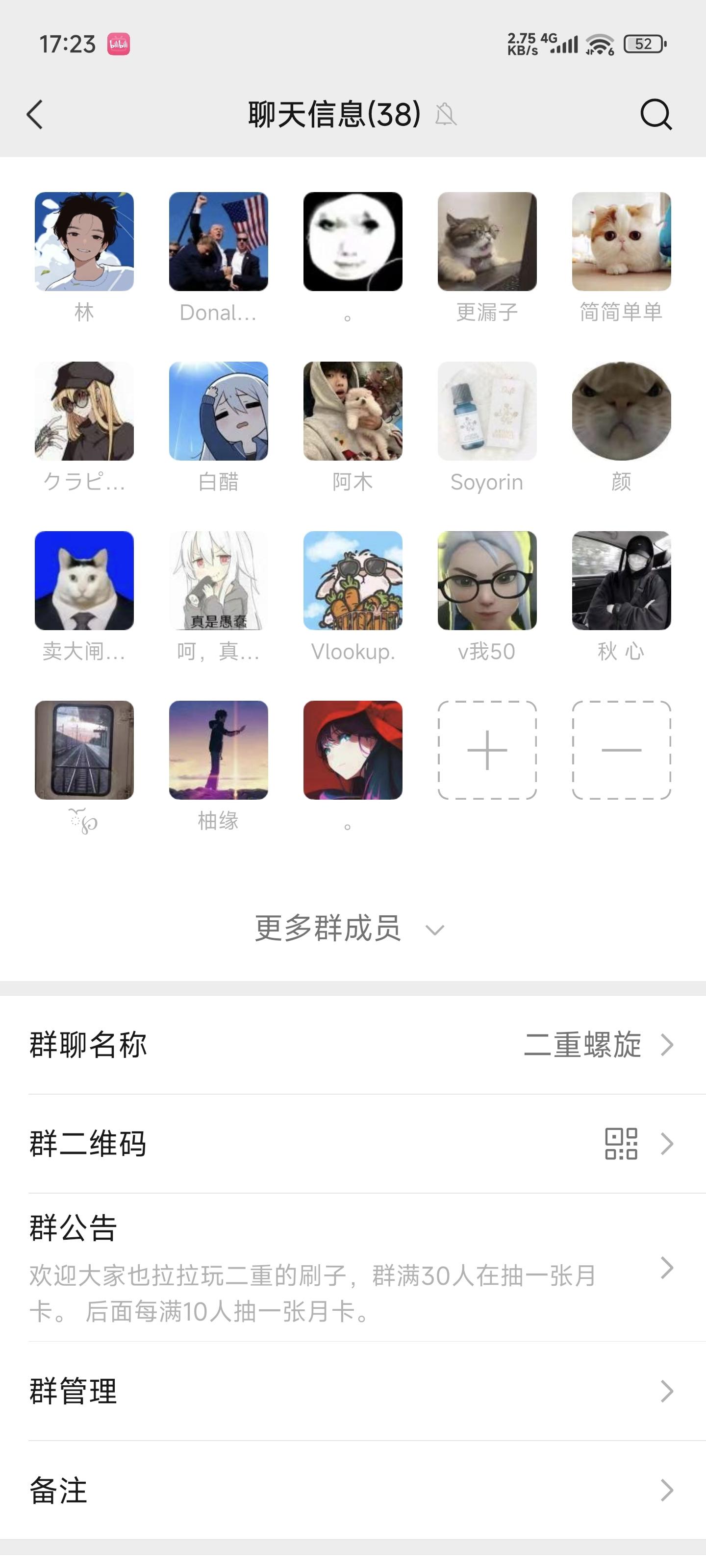Open 白醋's member profile
The height and width of the screenshot is (1568, 706).
pyautogui.click(x=218, y=411)
